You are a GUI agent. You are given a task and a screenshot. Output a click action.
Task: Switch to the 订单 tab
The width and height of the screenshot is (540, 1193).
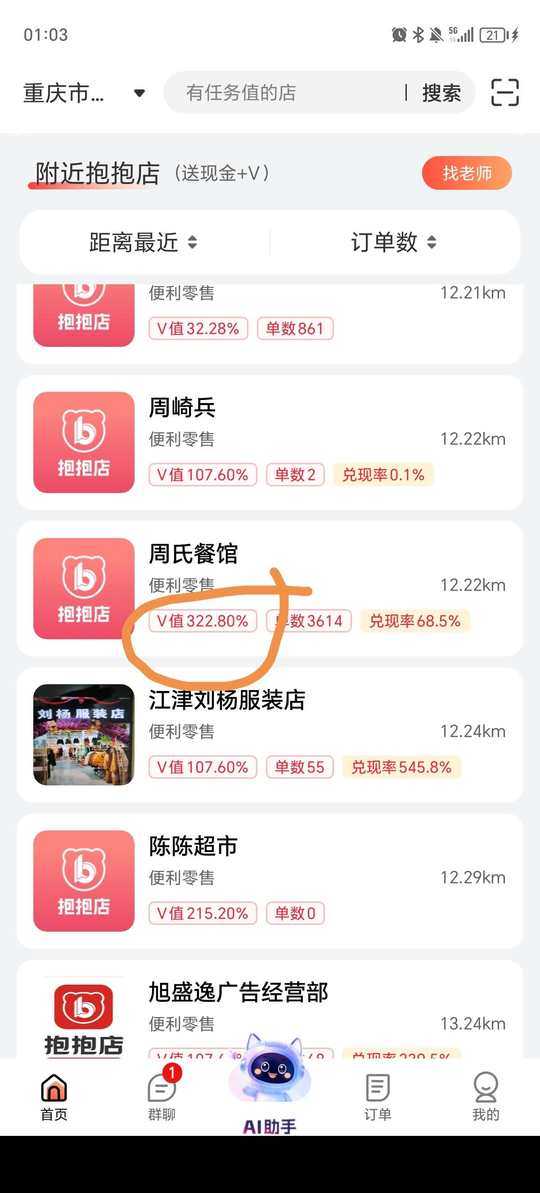pyautogui.click(x=378, y=1097)
